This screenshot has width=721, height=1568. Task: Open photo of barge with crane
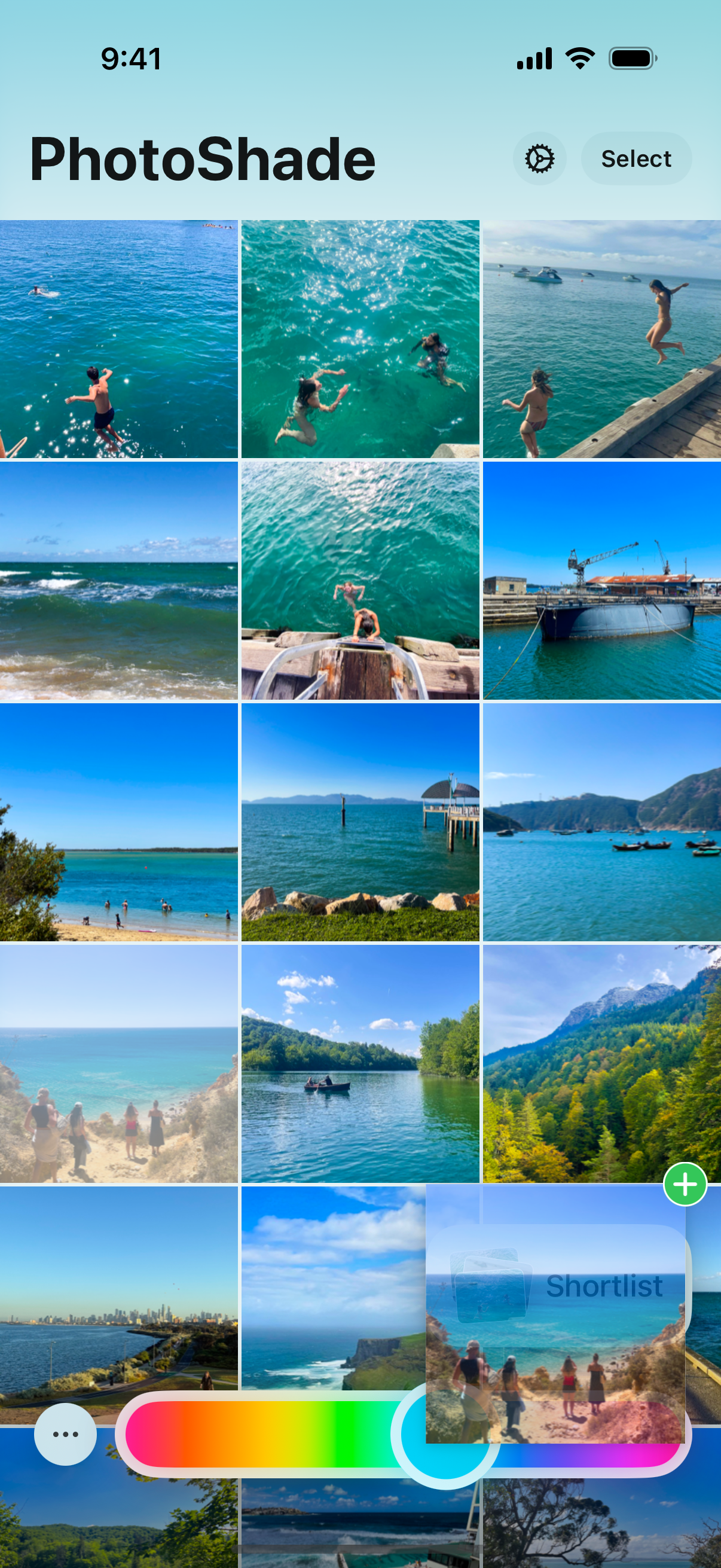point(602,580)
